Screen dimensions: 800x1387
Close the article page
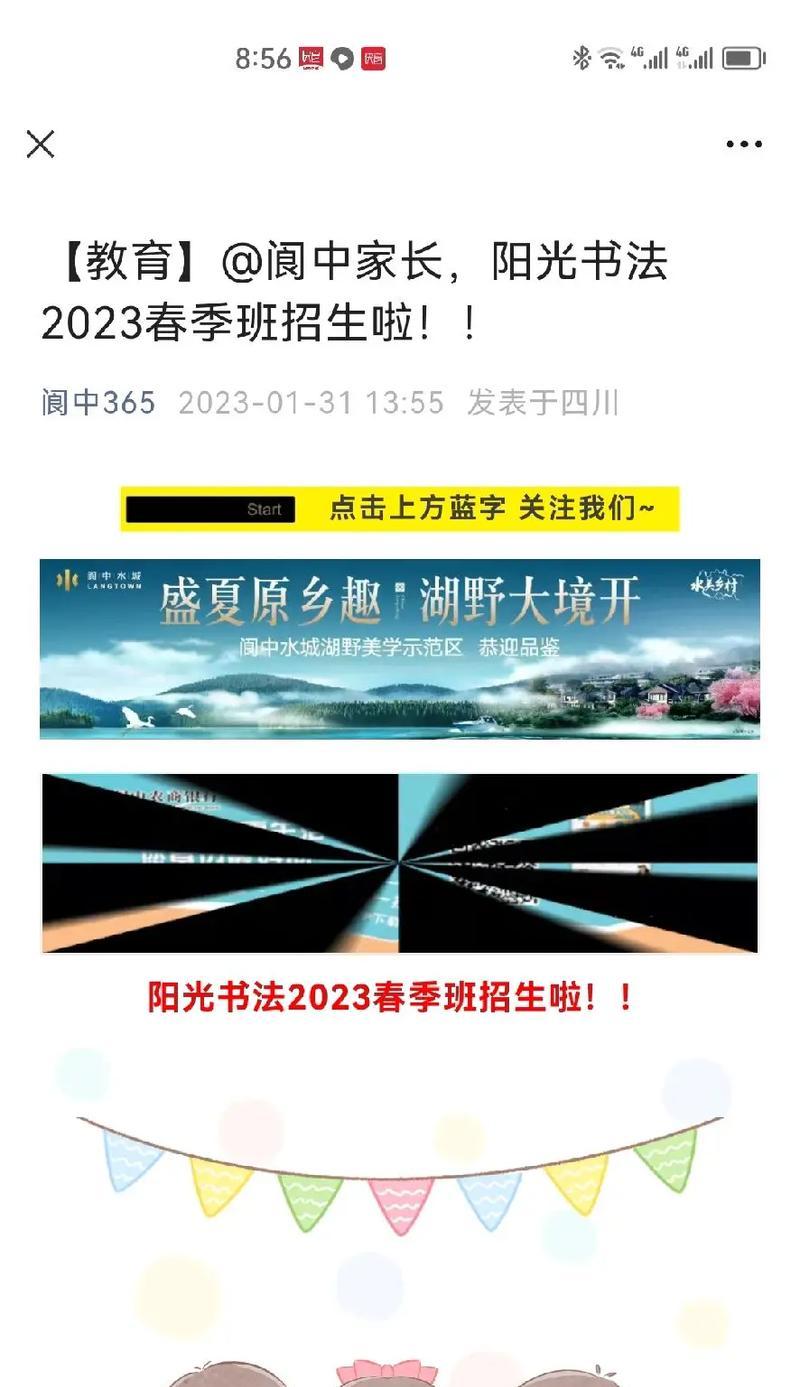click(x=40, y=145)
